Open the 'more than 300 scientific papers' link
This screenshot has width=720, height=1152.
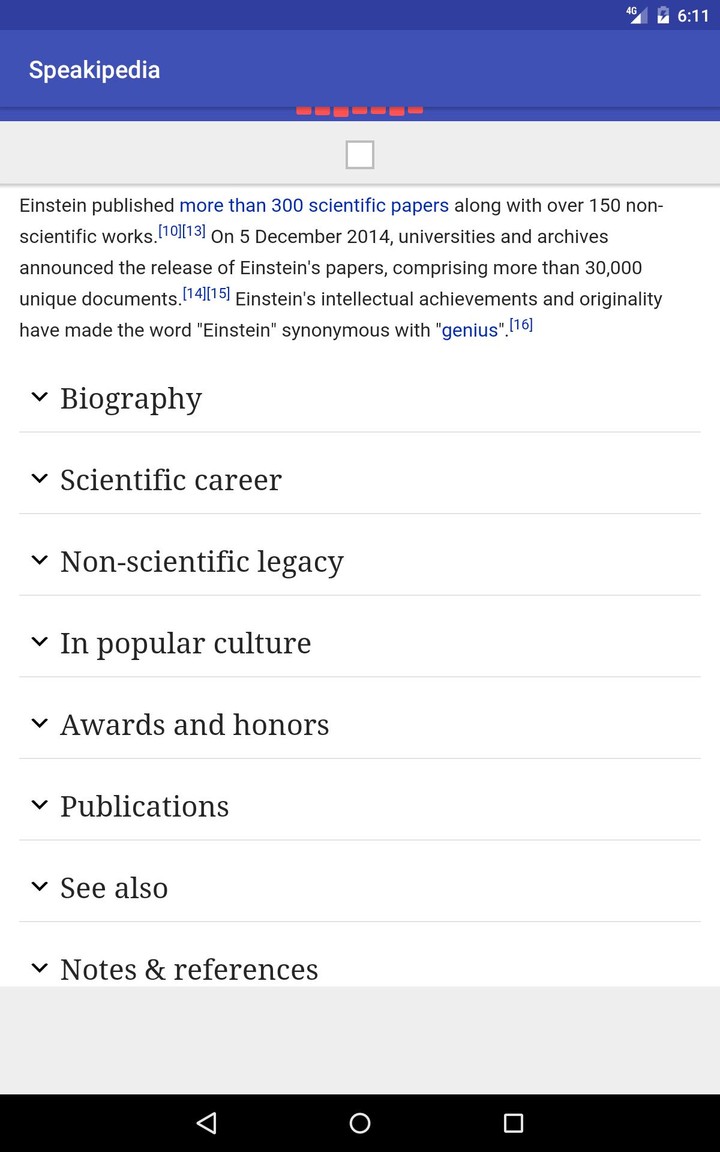coord(314,206)
